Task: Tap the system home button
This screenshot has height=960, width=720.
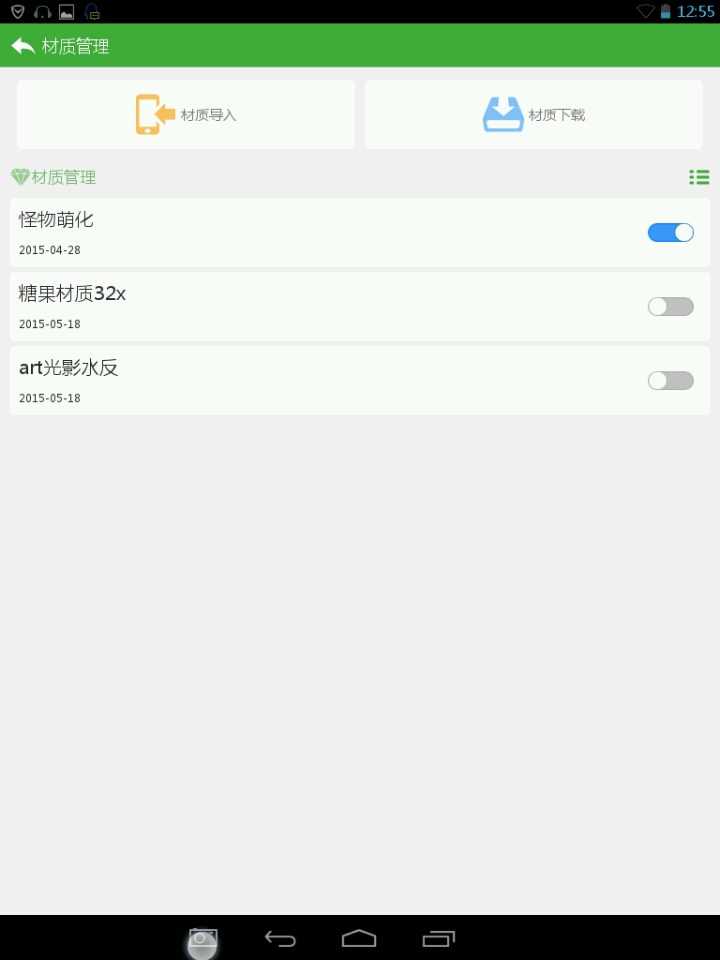Action: pyautogui.click(x=359, y=938)
